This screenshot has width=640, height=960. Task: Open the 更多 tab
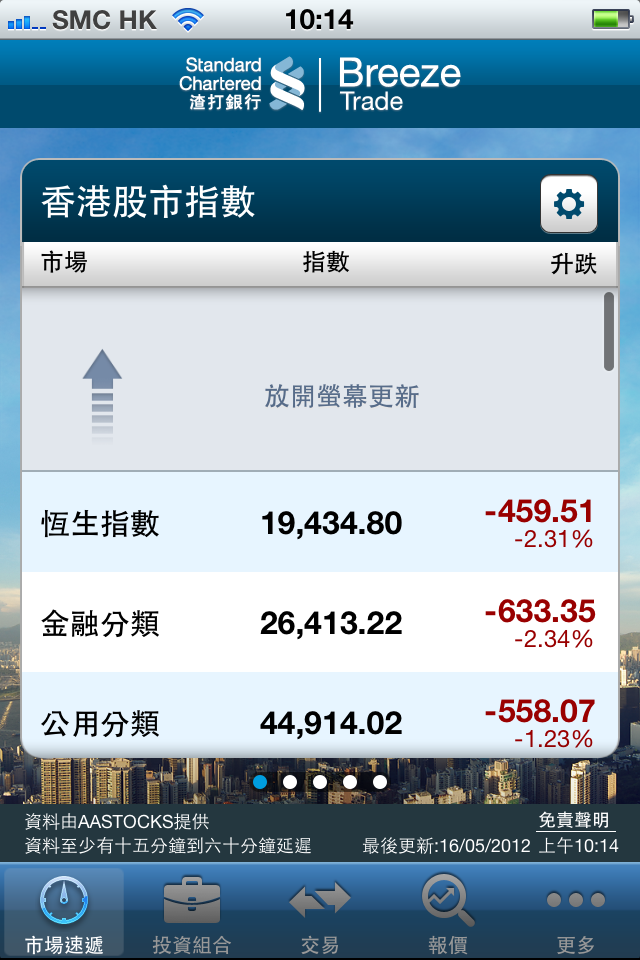click(575, 914)
